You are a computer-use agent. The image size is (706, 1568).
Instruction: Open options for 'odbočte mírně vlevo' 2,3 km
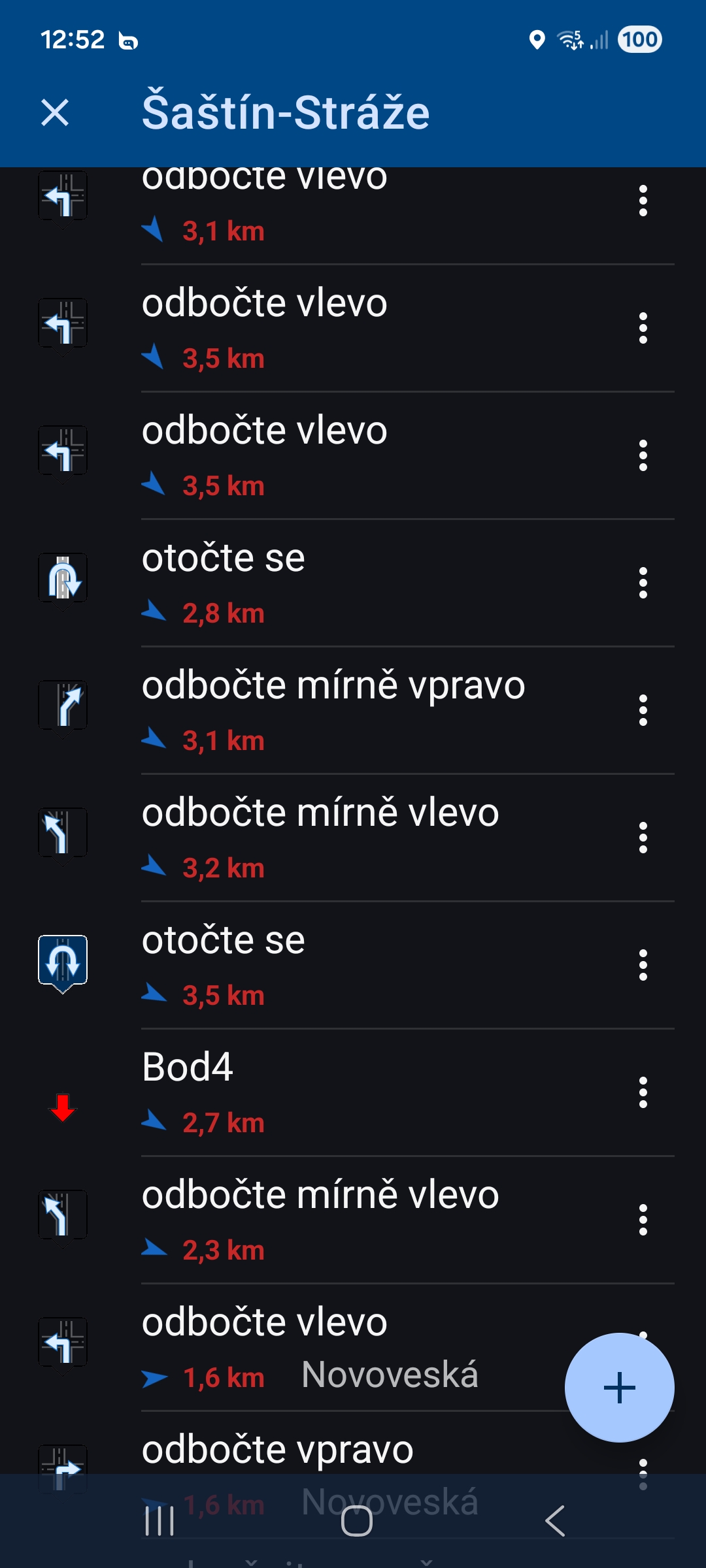tap(643, 1220)
